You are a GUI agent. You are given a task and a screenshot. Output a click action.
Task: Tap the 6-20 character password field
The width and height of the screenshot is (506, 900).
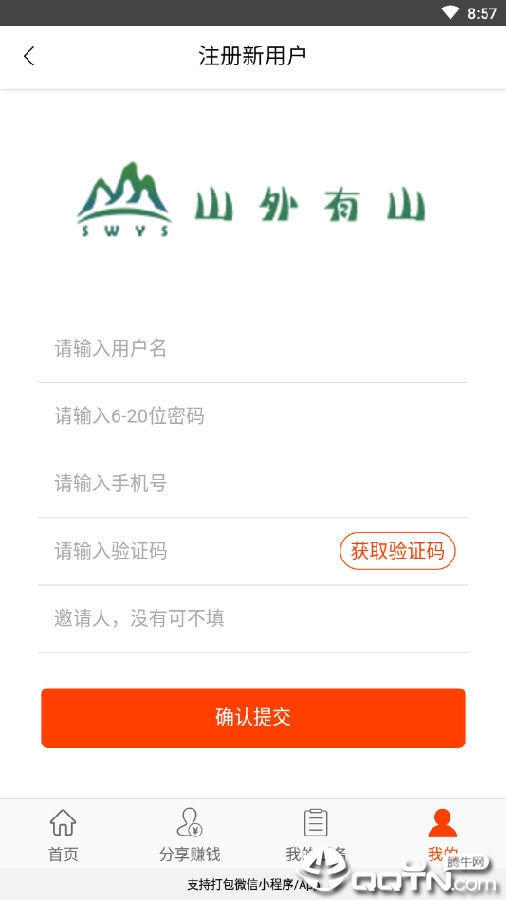tap(253, 416)
